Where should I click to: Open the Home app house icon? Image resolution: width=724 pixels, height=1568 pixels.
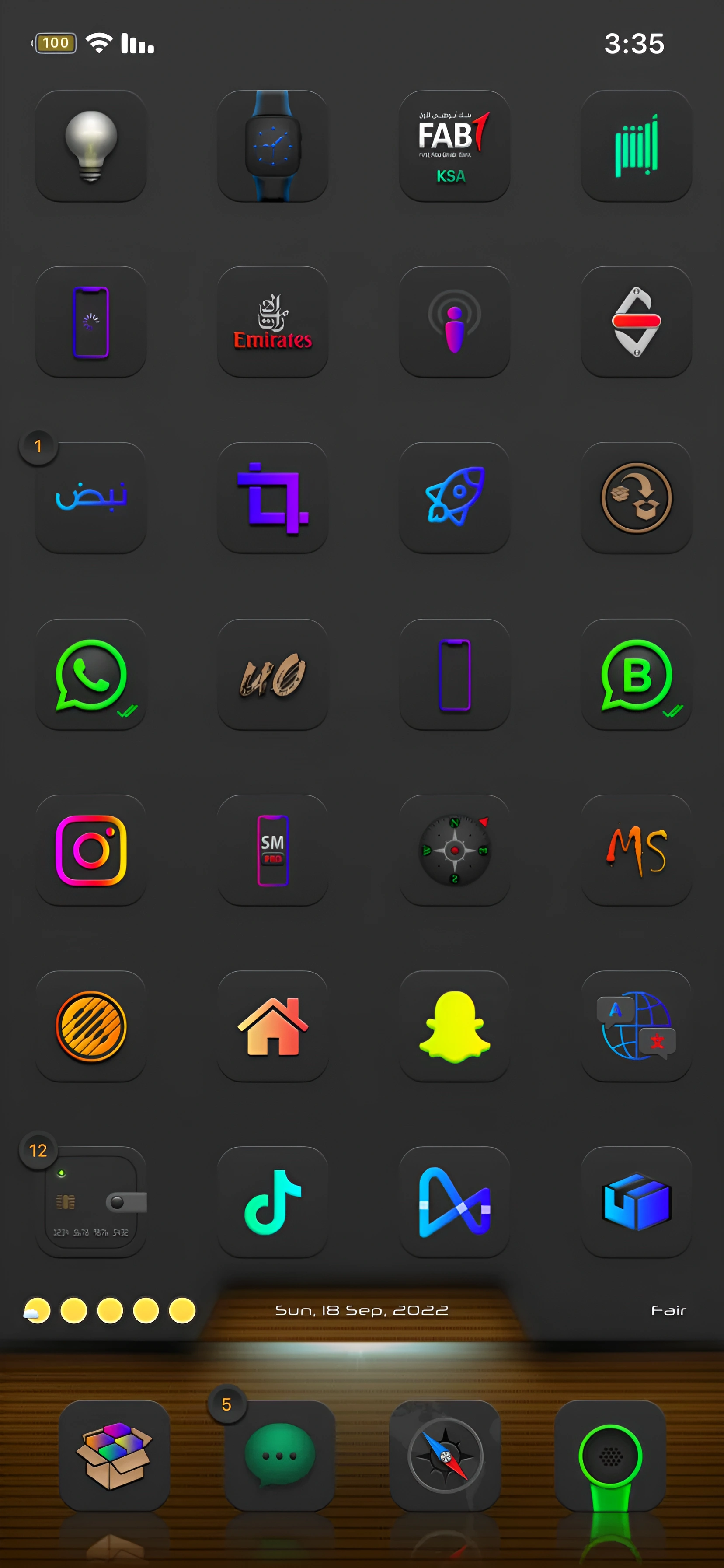[x=272, y=1026]
